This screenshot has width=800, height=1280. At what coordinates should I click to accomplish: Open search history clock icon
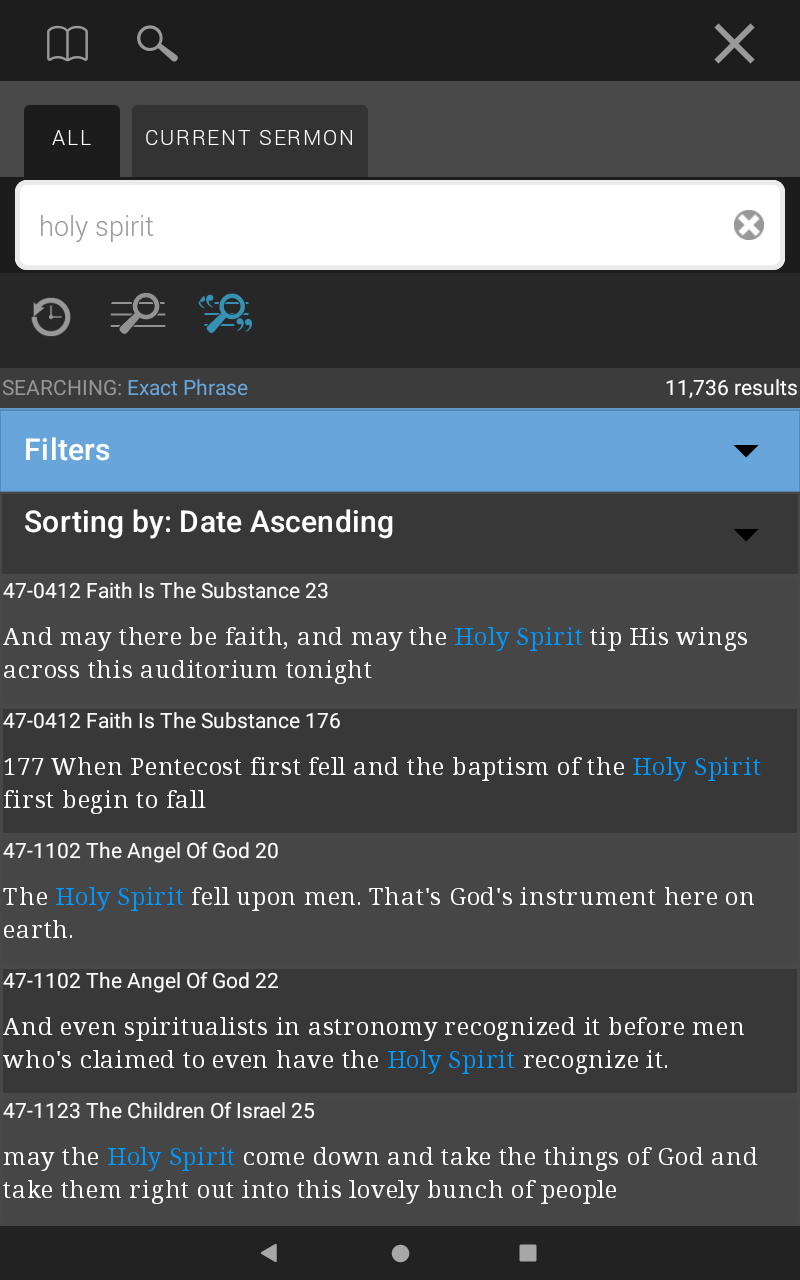(51, 316)
